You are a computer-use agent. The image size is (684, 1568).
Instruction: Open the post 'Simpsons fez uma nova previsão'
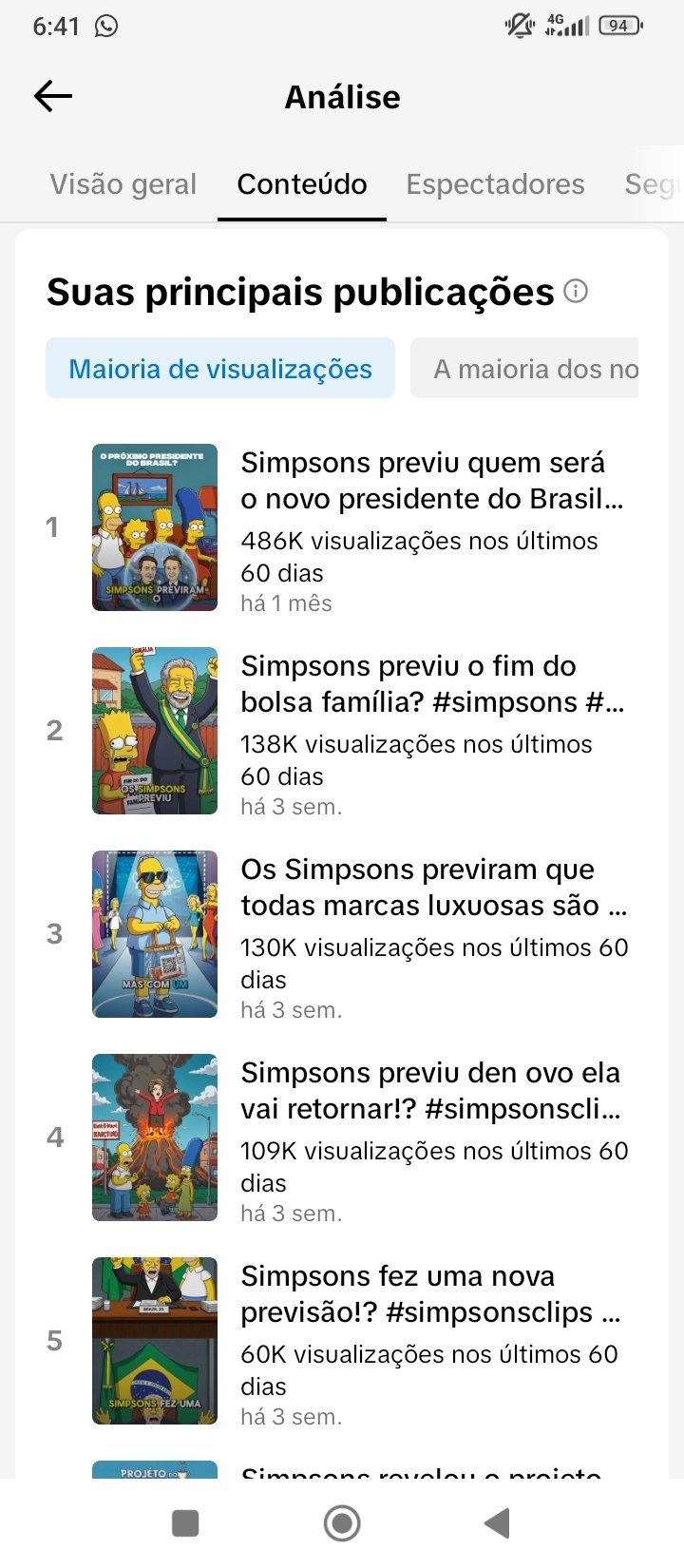point(342,1341)
